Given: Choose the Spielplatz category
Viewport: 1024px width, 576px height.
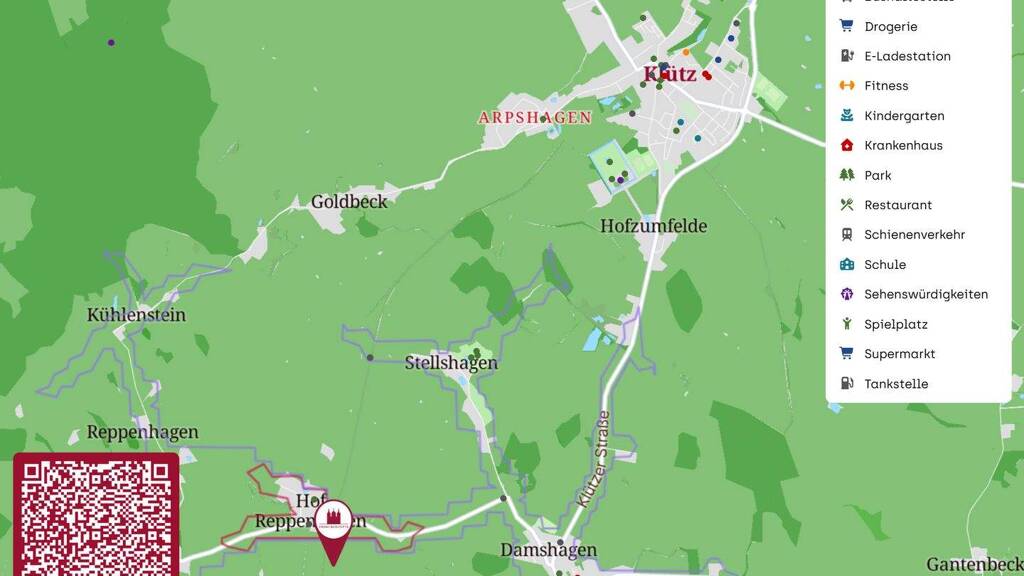Looking at the screenshot, I should pyautogui.click(x=918, y=324).
